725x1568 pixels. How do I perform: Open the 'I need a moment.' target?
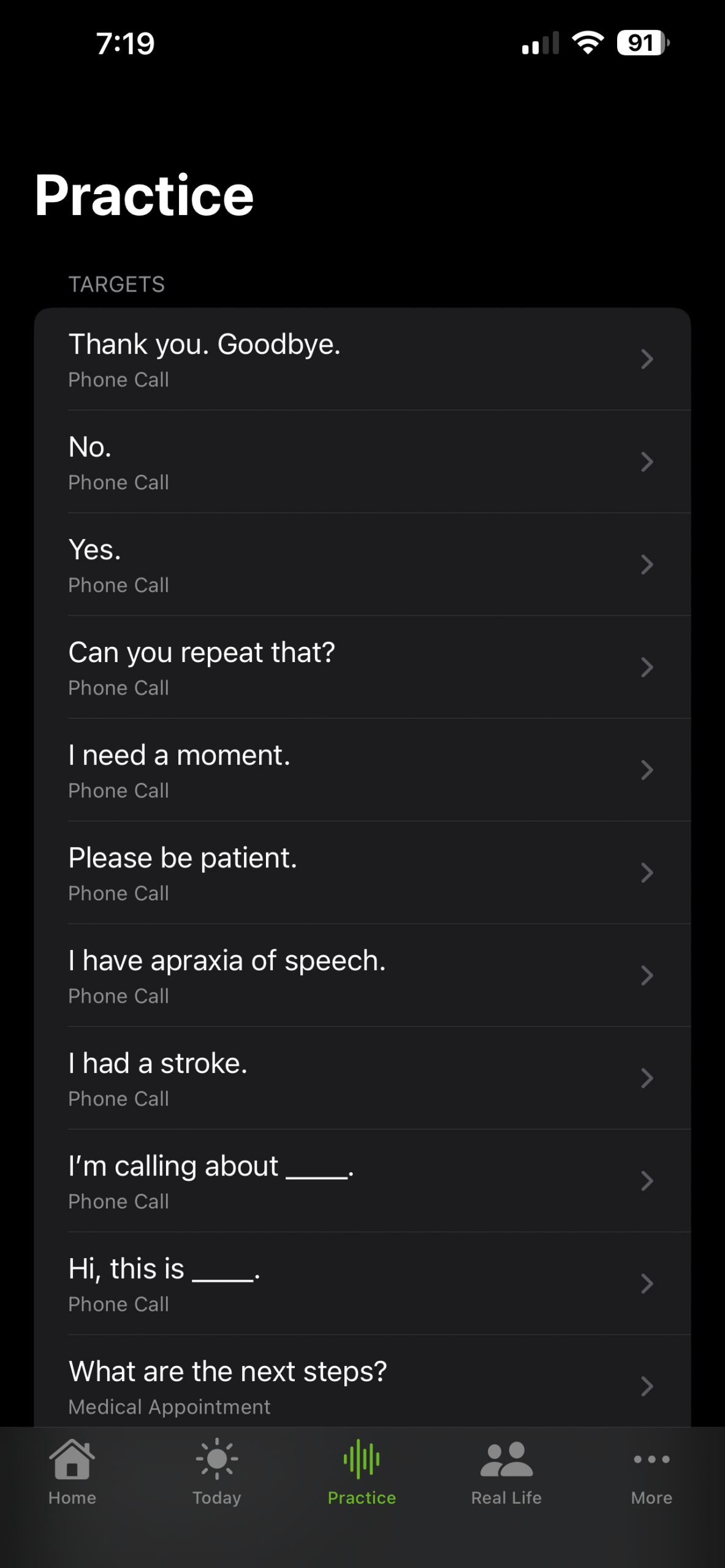(x=362, y=771)
